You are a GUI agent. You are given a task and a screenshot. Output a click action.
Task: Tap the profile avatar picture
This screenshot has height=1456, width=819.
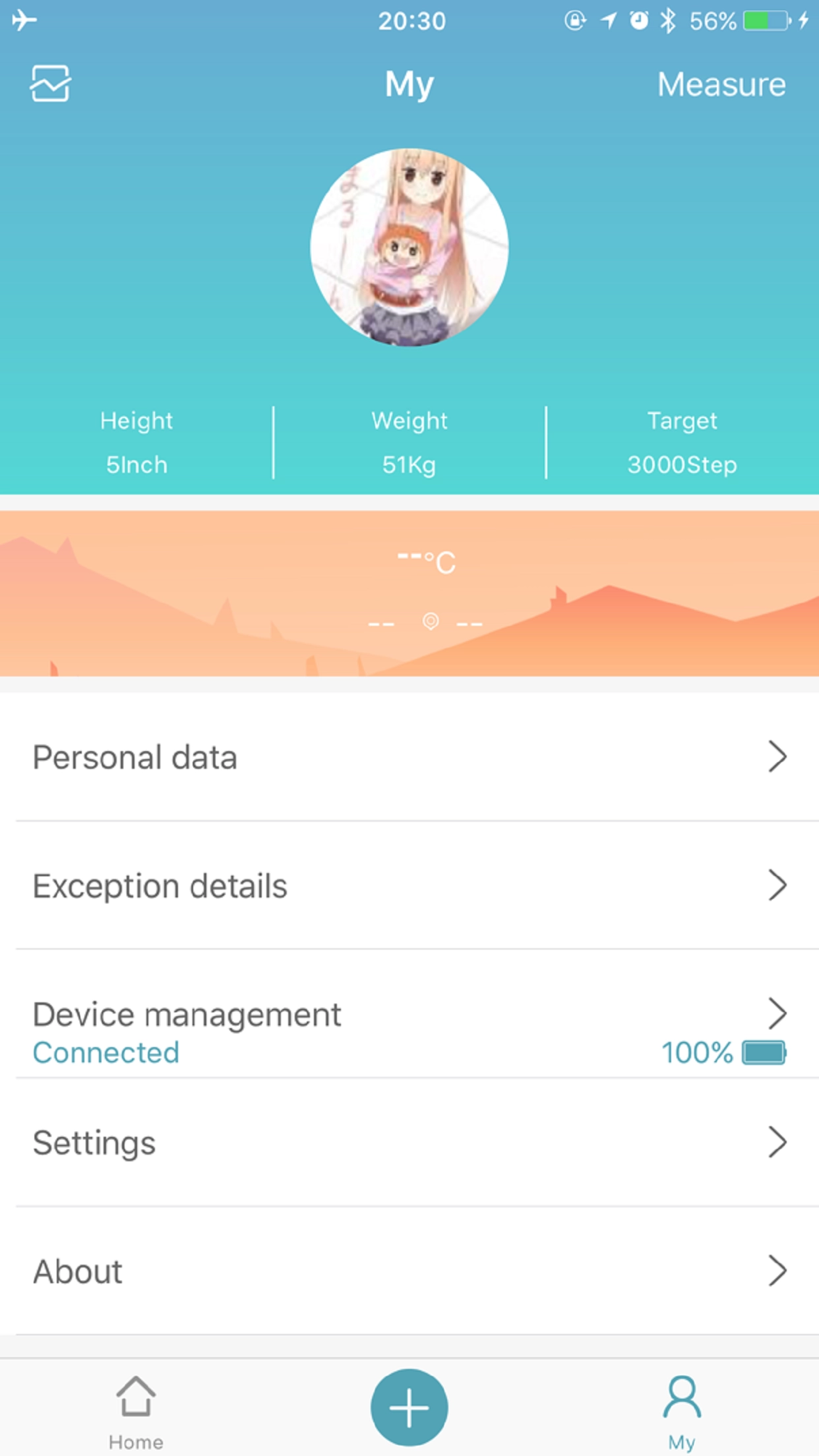pyautogui.click(x=409, y=247)
